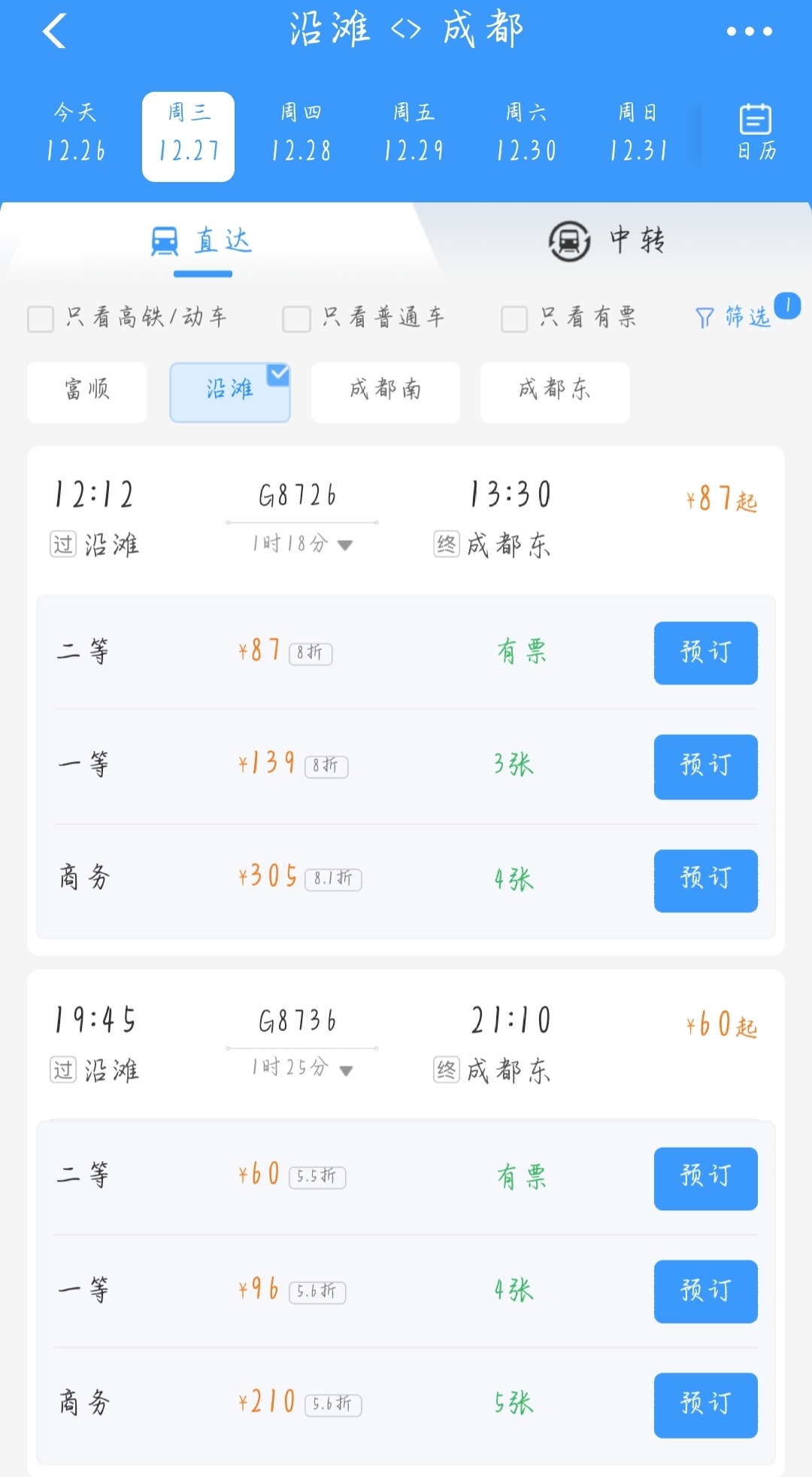812x1477 pixels.
Task: Swap stations via the 沿滩 <> 成都 arrows
Action: tap(406, 30)
